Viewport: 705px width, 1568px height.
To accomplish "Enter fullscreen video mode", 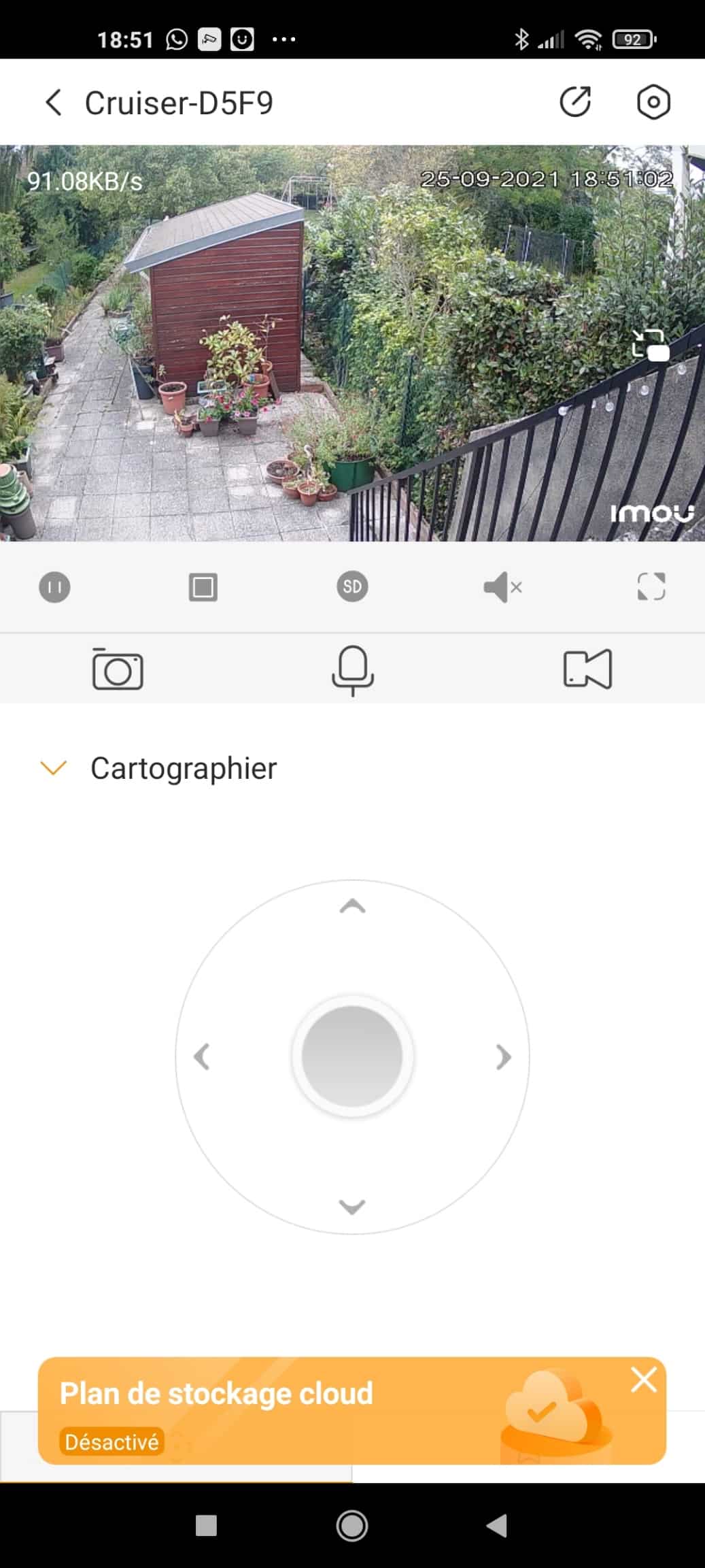I will pos(651,586).
